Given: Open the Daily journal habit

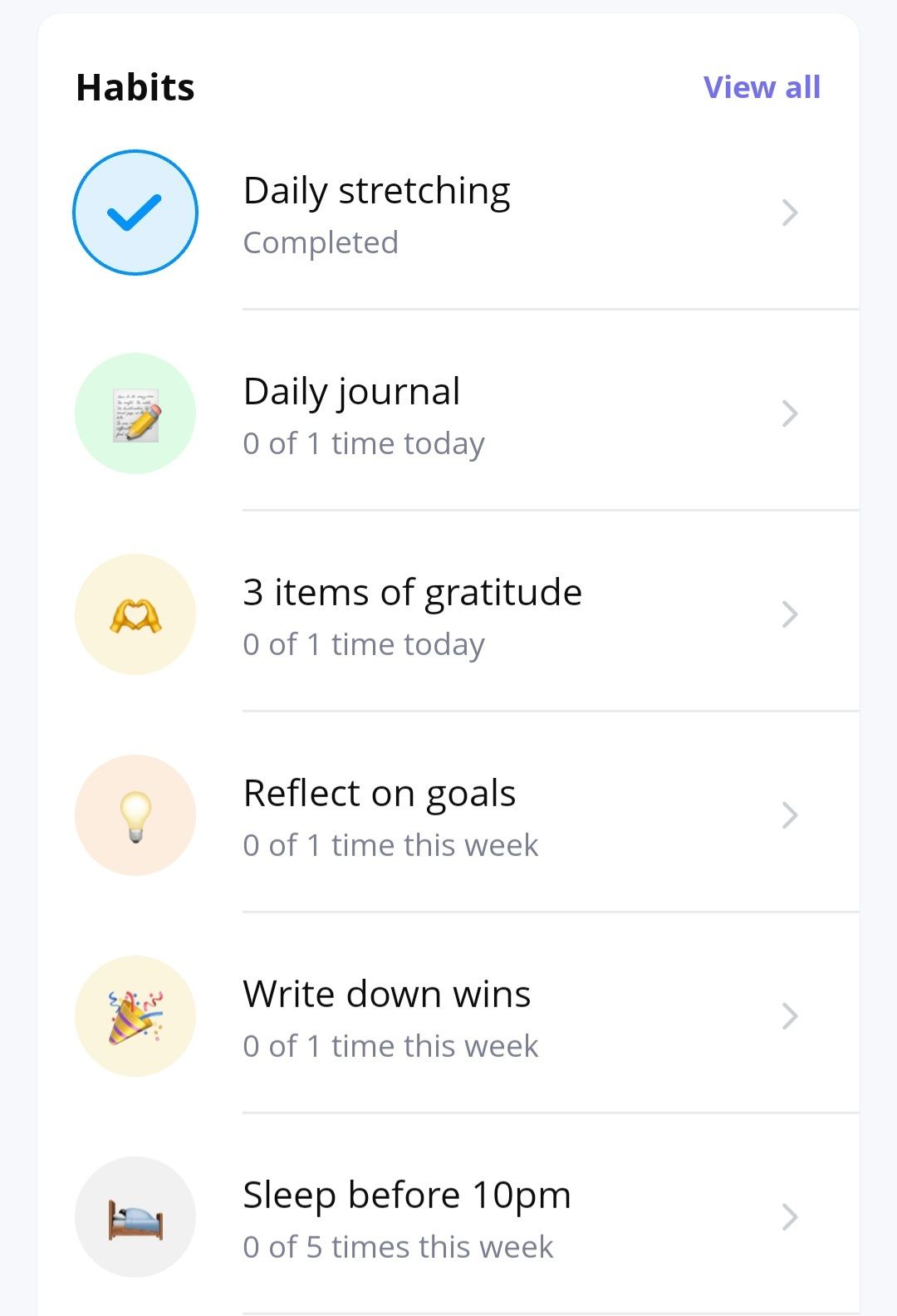Looking at the screenshot, I should pos(515,415).
